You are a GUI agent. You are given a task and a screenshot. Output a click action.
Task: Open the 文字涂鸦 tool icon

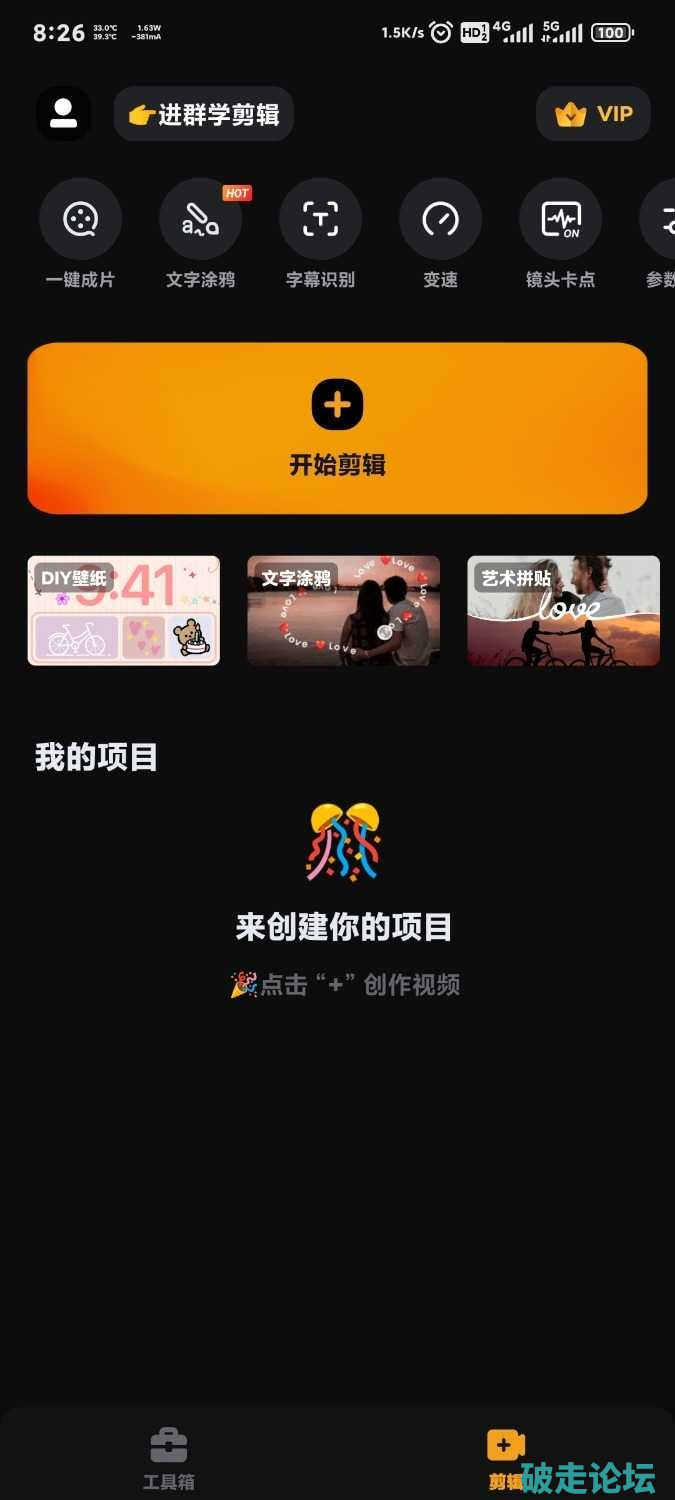tap(200, 219)
